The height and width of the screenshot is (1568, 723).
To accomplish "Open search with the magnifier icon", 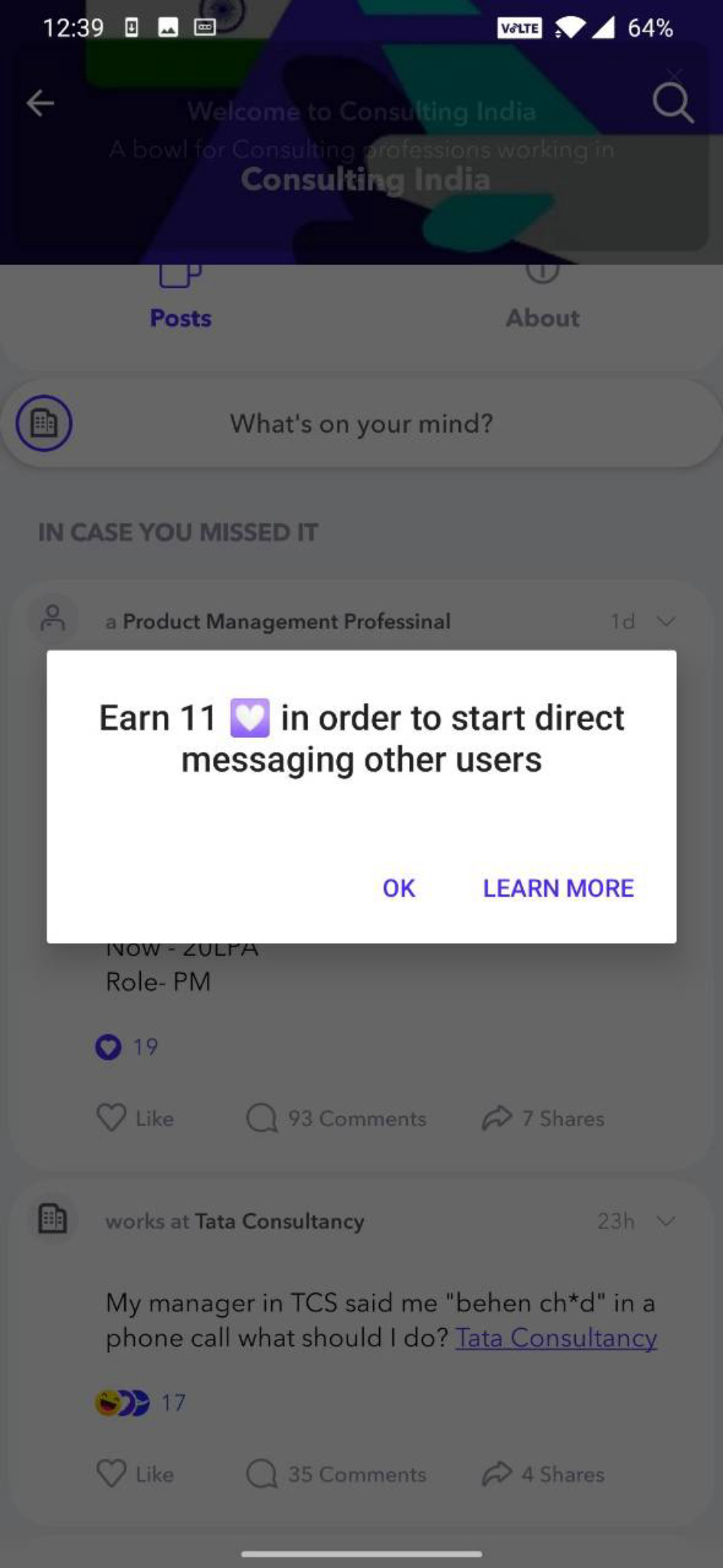I will click(672, 103).
